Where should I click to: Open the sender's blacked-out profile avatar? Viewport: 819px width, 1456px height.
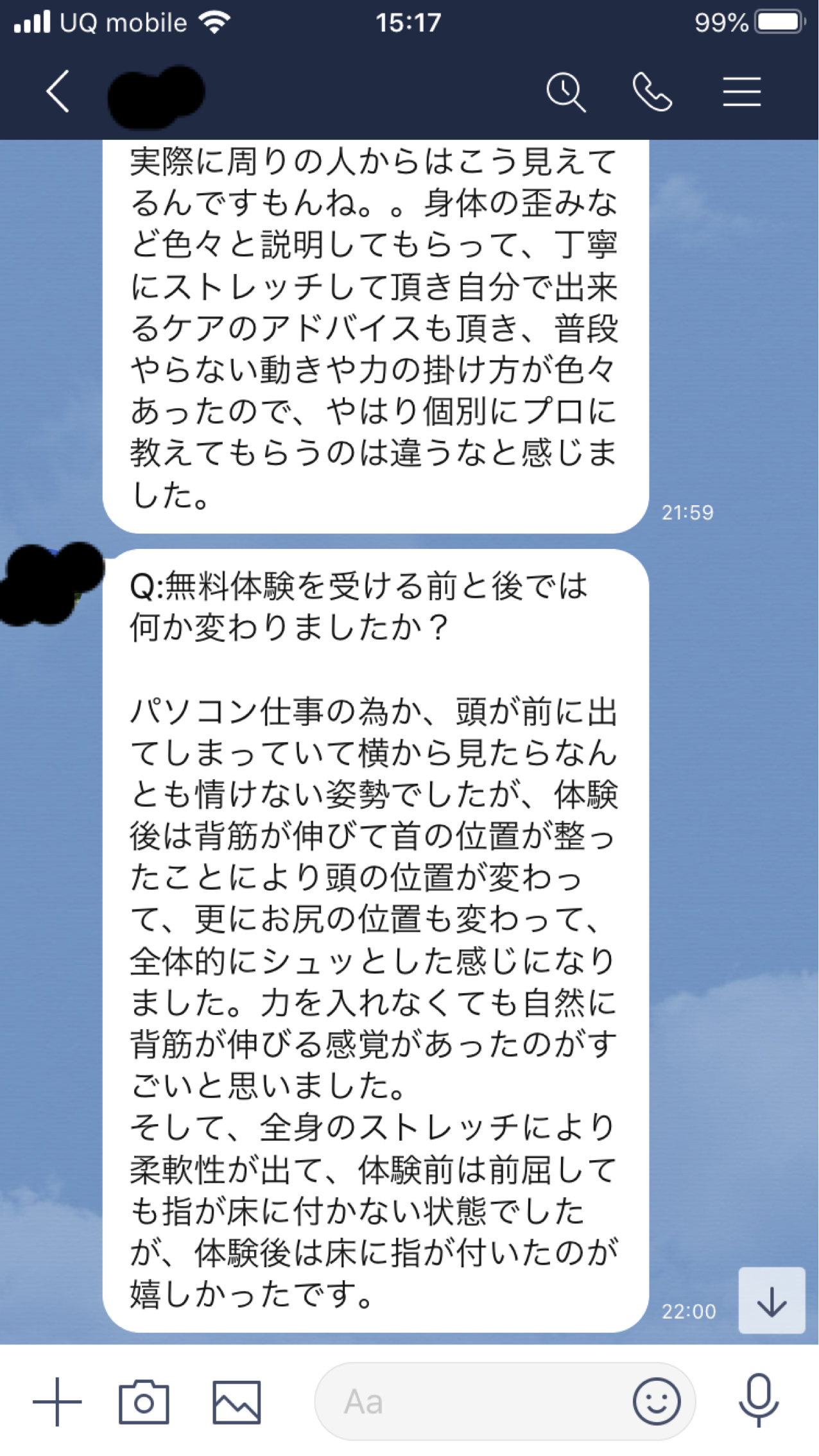[51, 584]
